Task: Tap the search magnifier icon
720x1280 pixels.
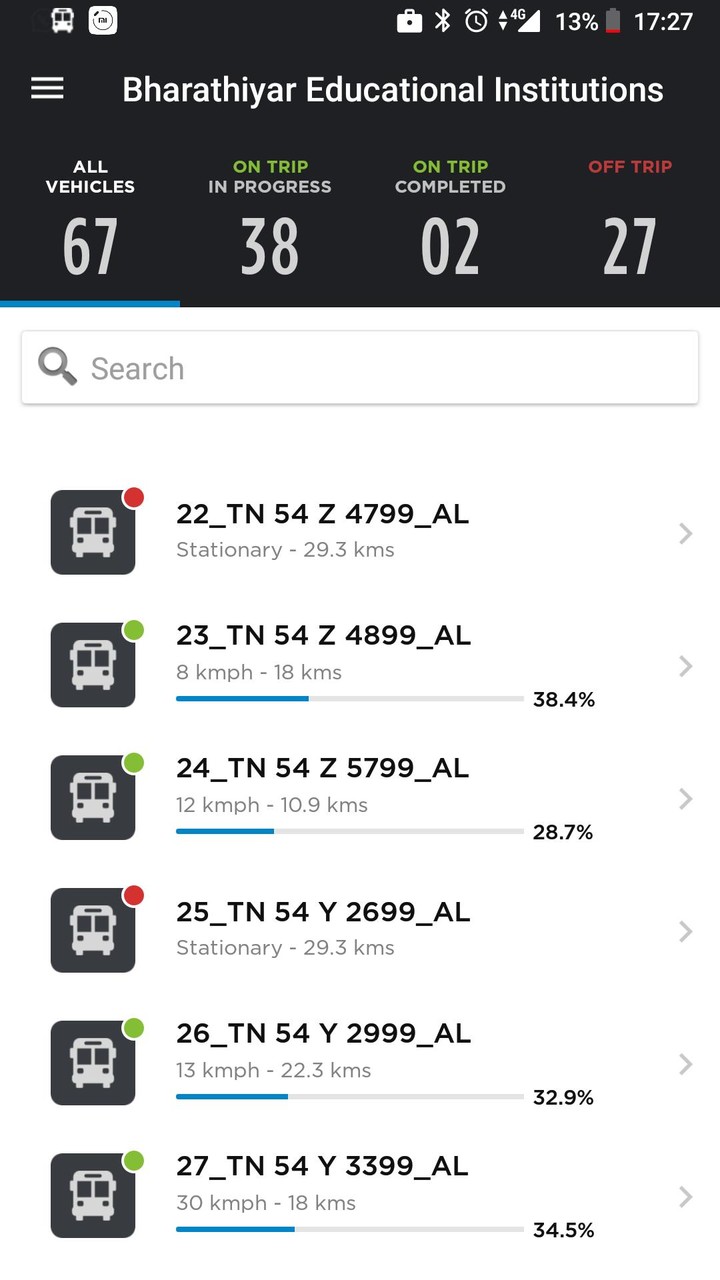Action: [x=57, y=367]
